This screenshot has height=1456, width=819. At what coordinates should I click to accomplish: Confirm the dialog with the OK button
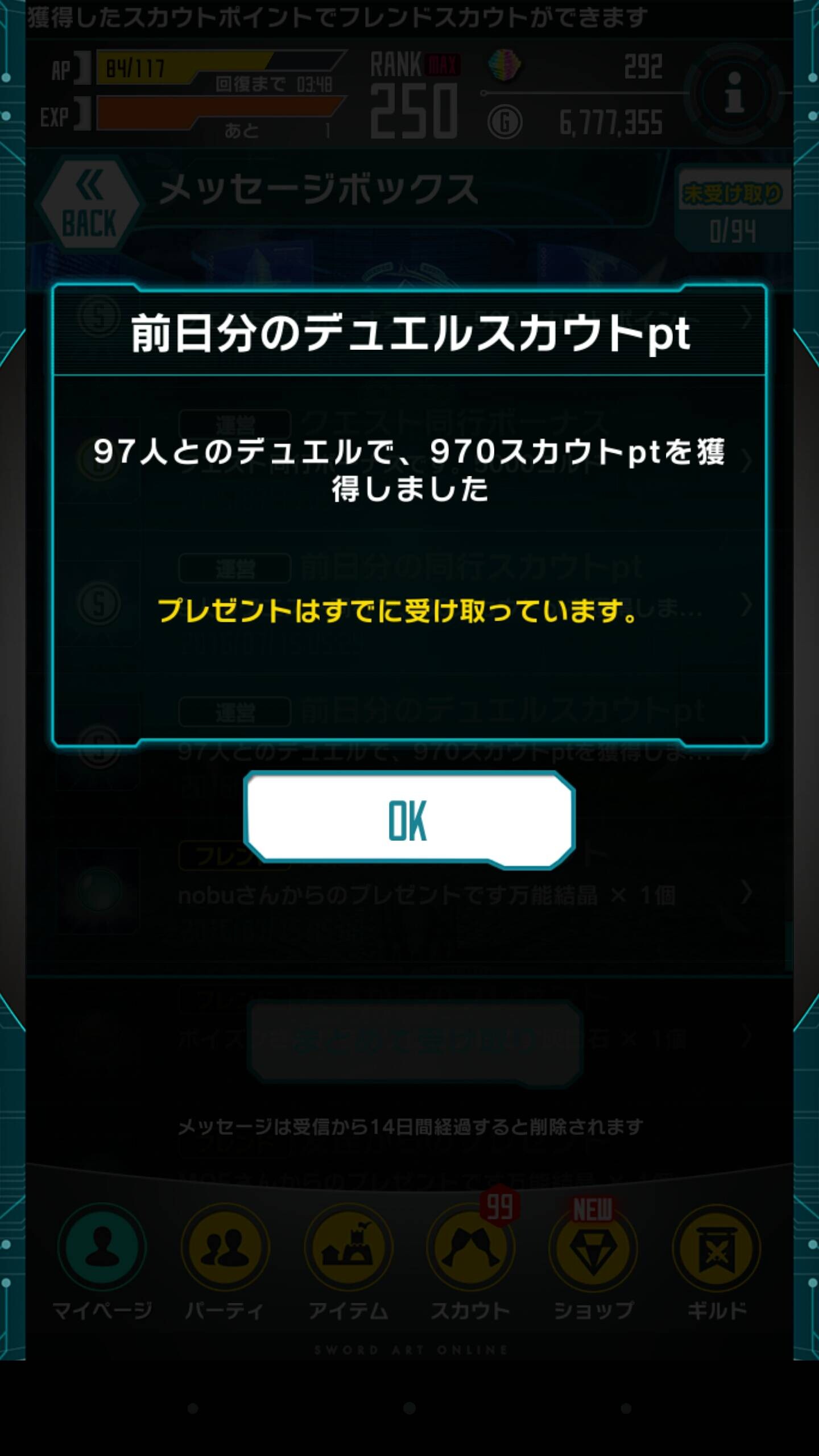[x=409, y=820]
